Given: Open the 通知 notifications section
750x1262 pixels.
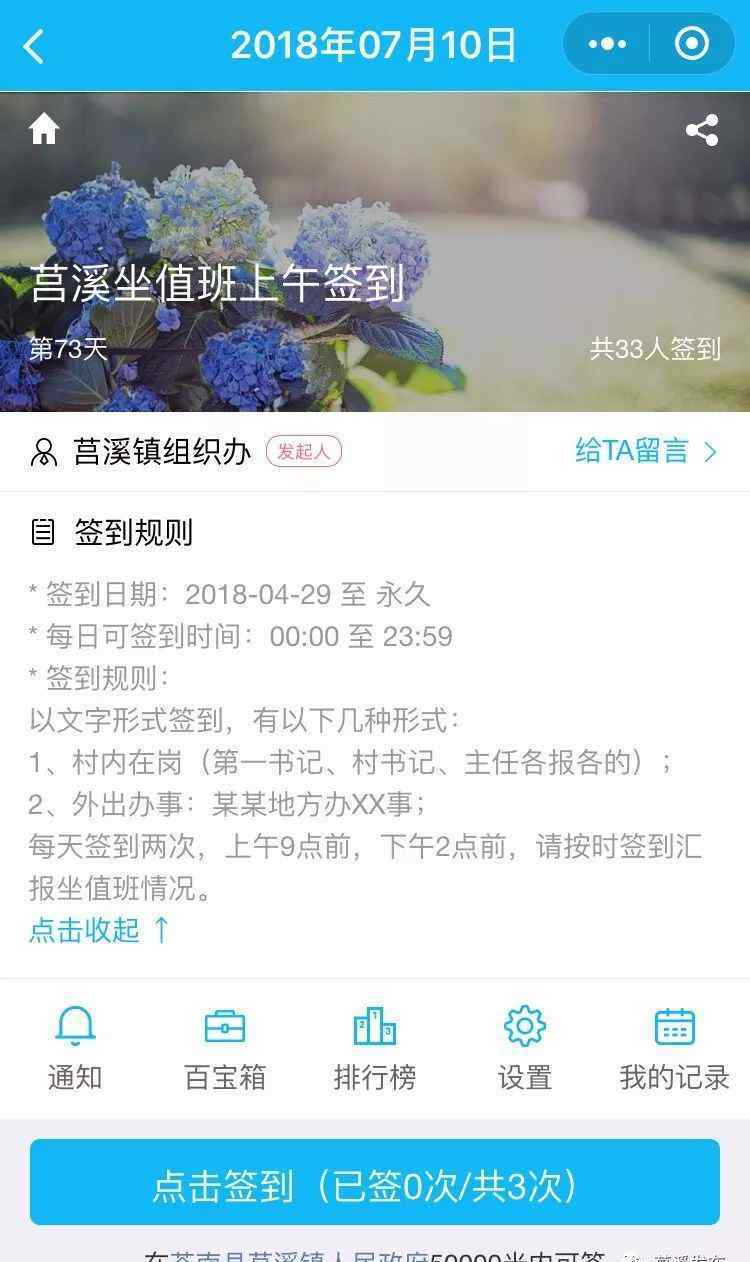Looking at the screenshot, I should [75, 1048].
